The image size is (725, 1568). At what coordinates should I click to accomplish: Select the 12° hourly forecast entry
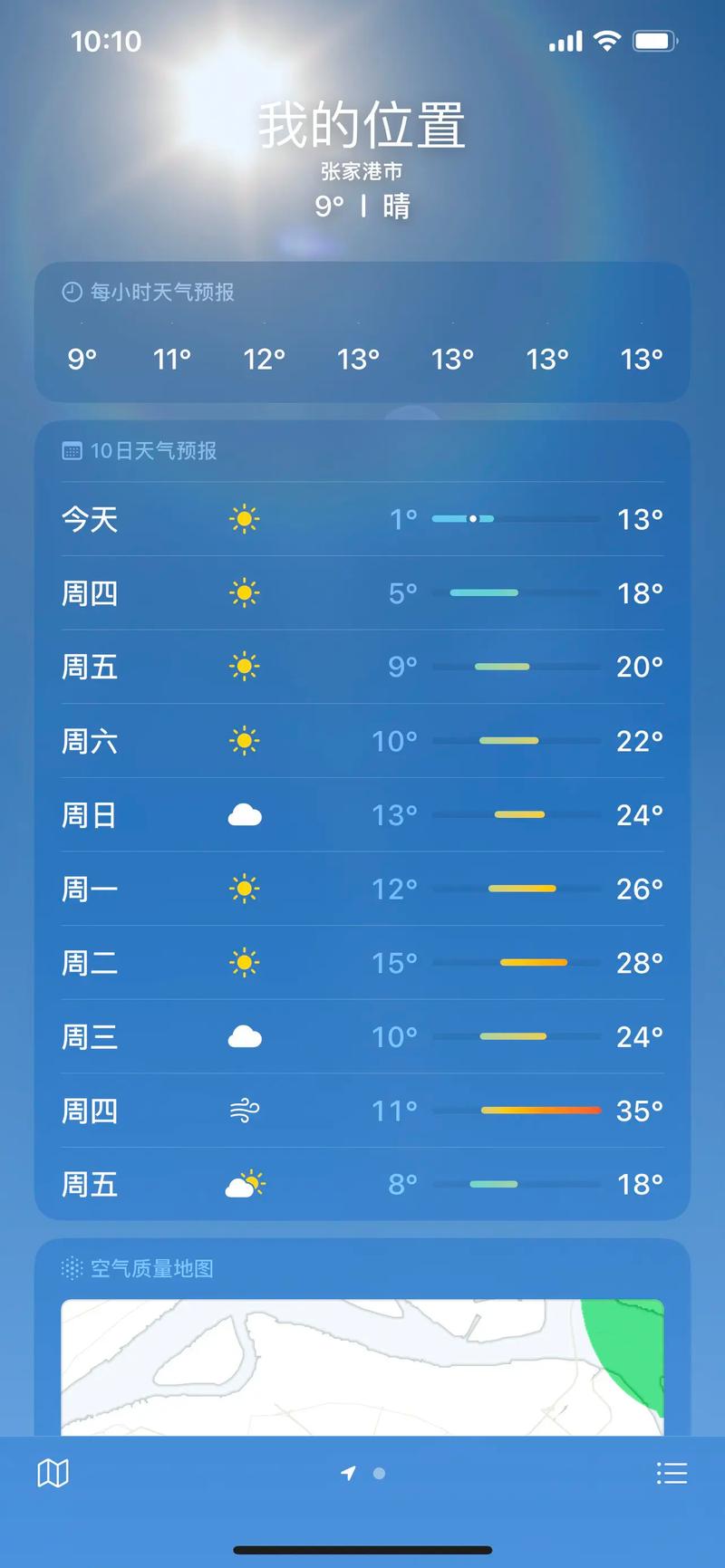(x=264, y=359)
